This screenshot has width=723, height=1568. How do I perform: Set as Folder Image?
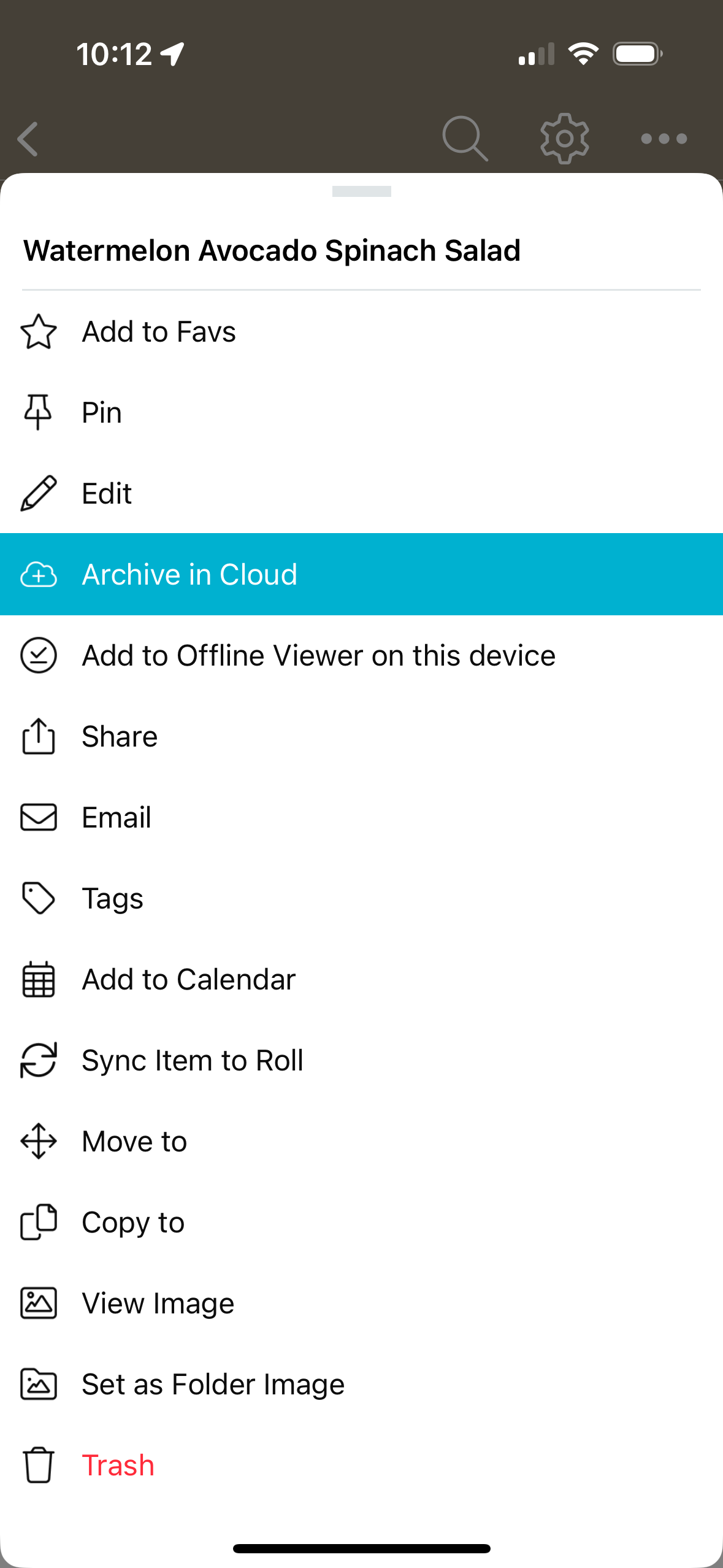[x=361, y=1385]
